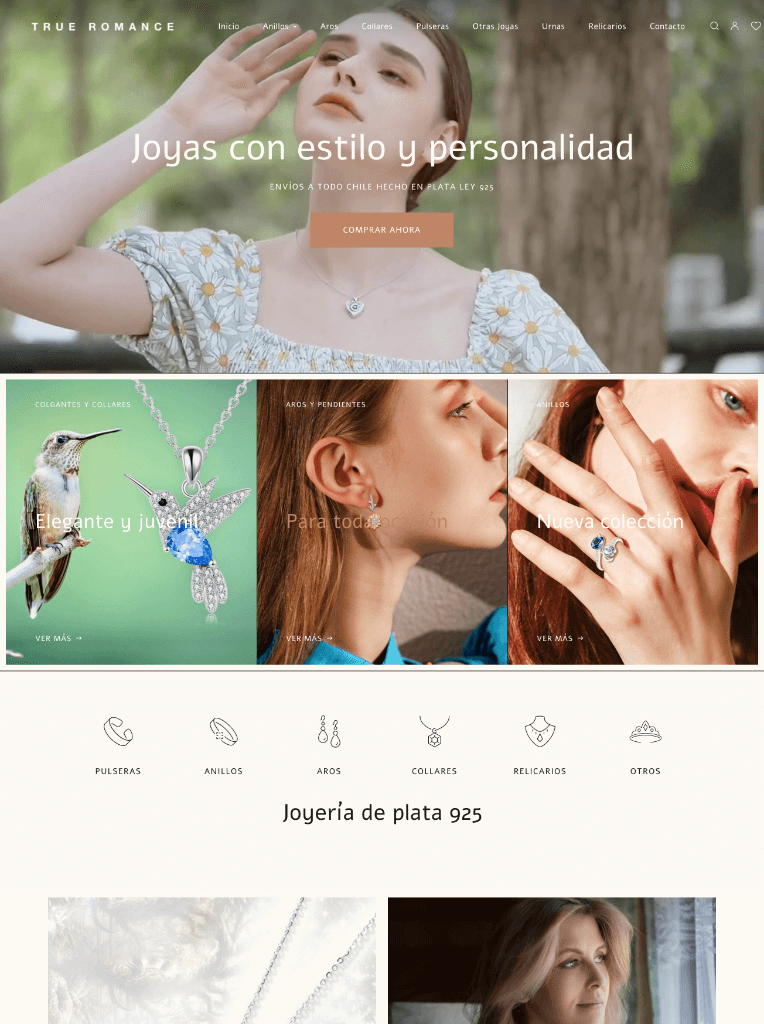Select the Relicarios category icon
764x1024 pixels.
click(540, 745)
